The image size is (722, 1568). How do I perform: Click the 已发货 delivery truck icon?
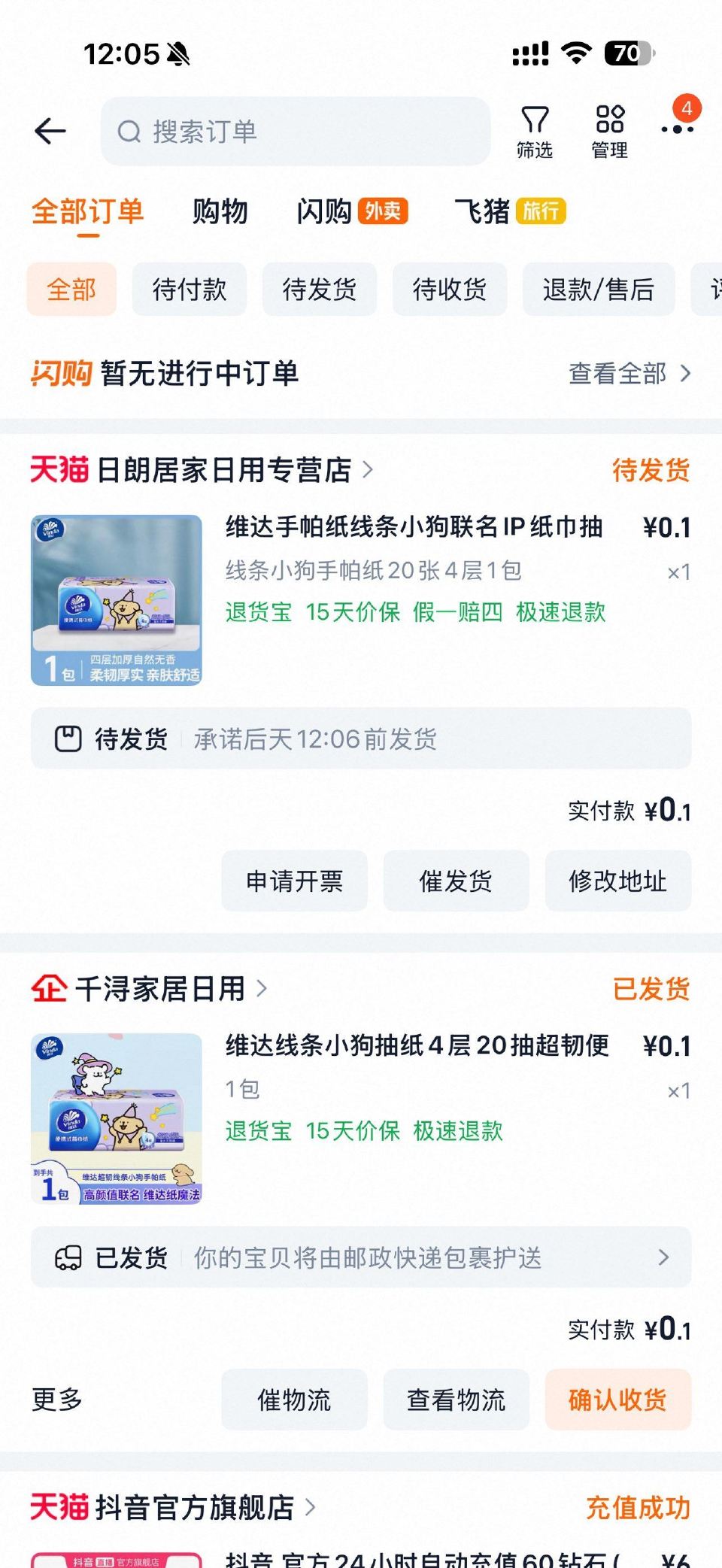point(68,1257)
